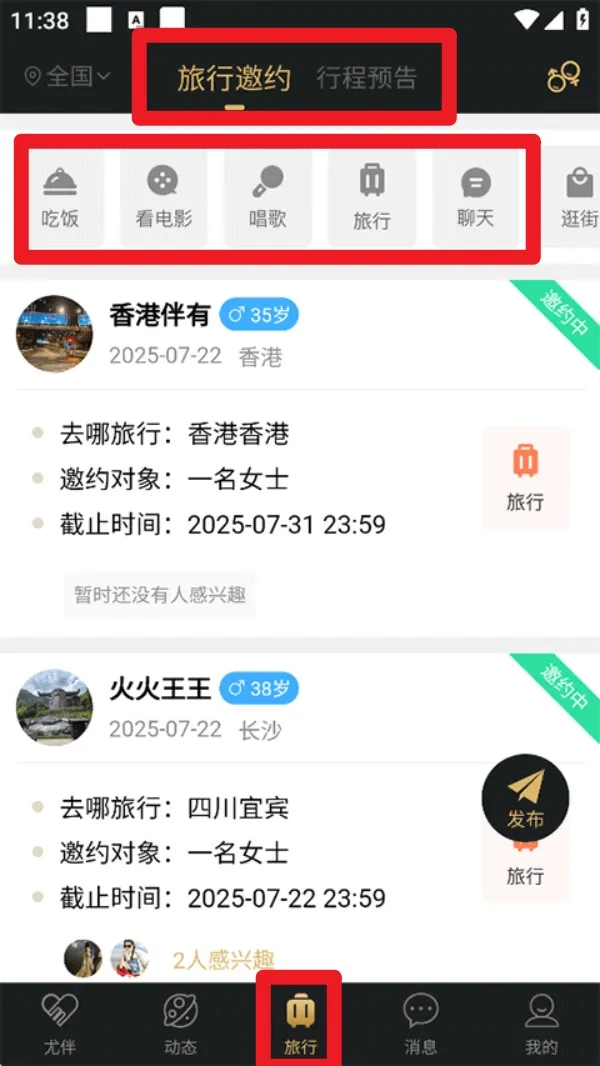
Task: Open the 我的 profile tab
Action: [540, 1022]
